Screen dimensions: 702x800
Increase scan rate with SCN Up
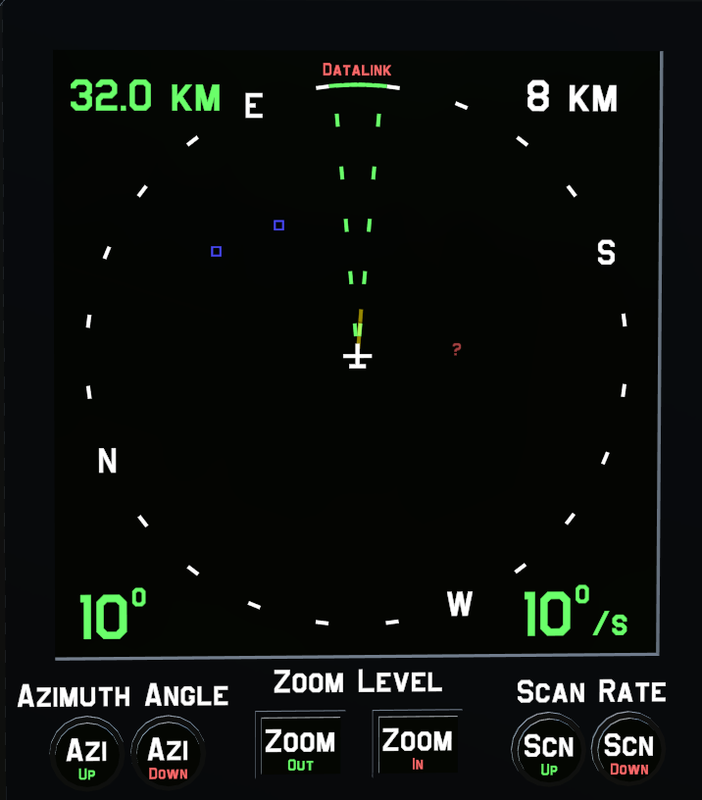point(549,750)
